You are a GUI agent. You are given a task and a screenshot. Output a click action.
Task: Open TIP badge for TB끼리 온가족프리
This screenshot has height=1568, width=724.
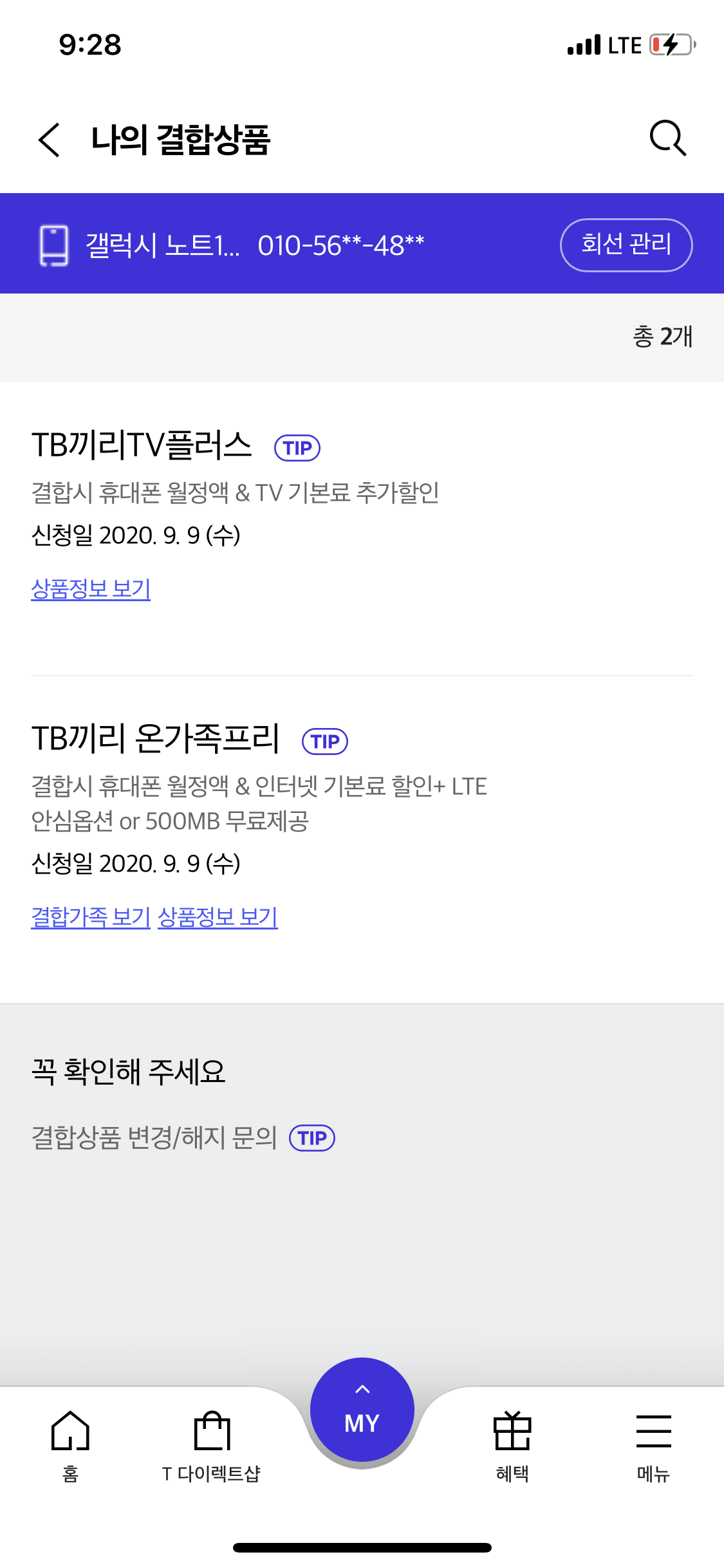(x=325, y=742)
